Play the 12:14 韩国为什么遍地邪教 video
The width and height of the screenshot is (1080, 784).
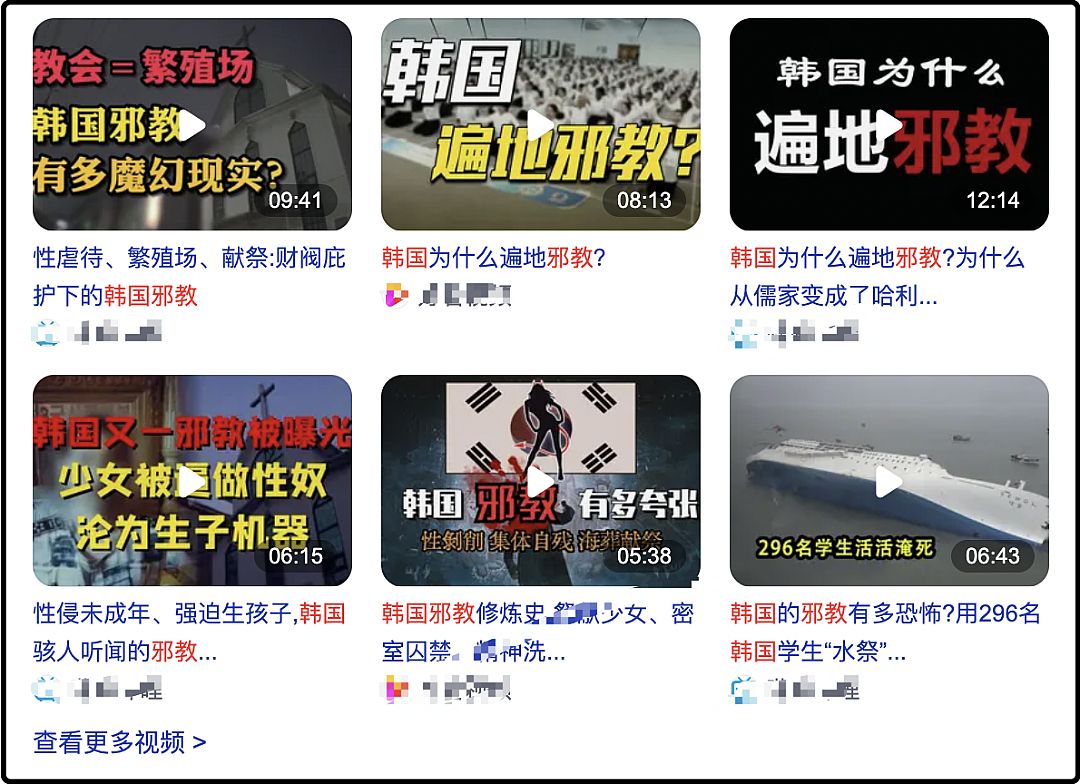click(x=888, y=125)
